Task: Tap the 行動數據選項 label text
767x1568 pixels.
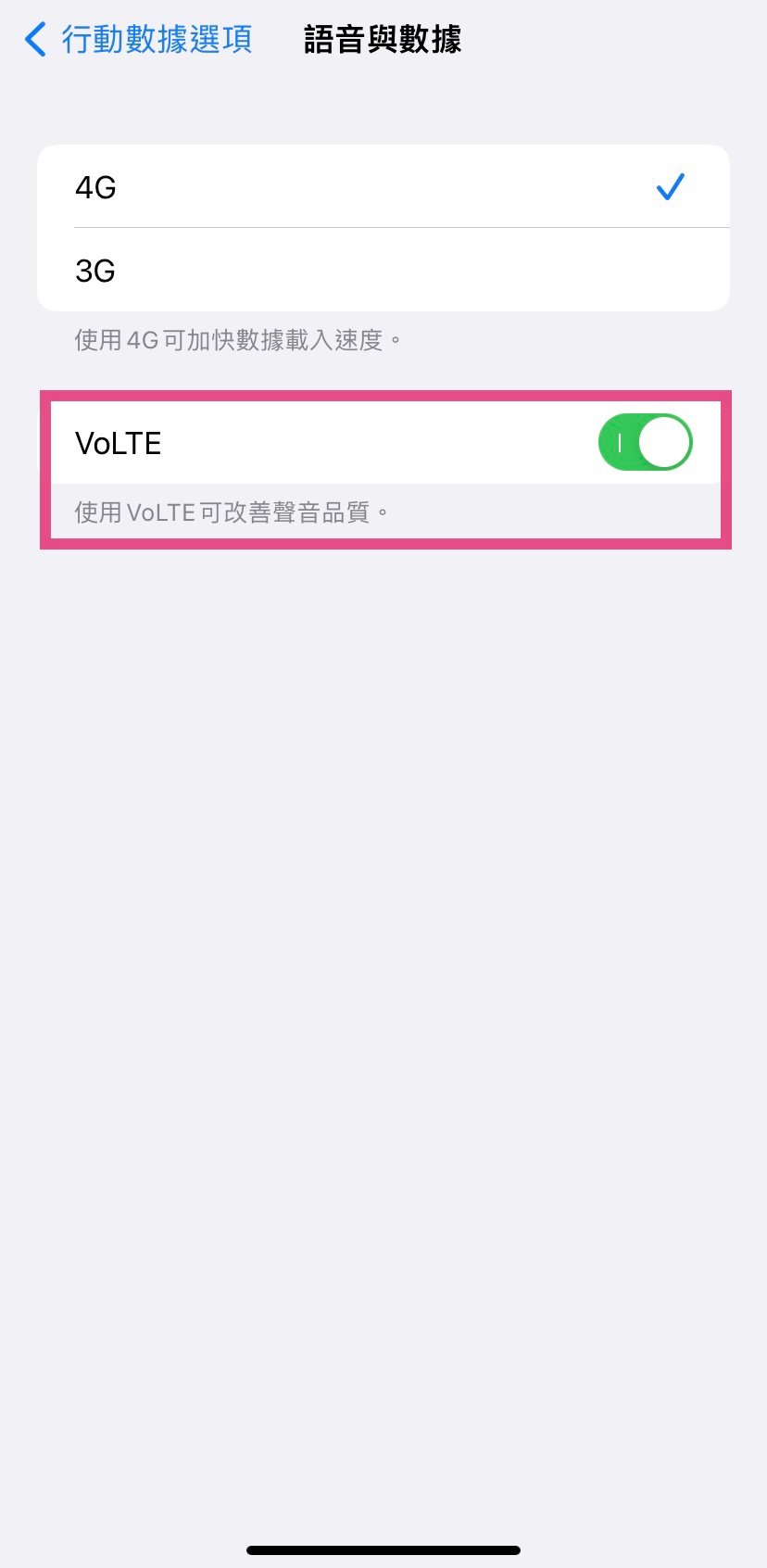Action: click(x=156, y=39)
